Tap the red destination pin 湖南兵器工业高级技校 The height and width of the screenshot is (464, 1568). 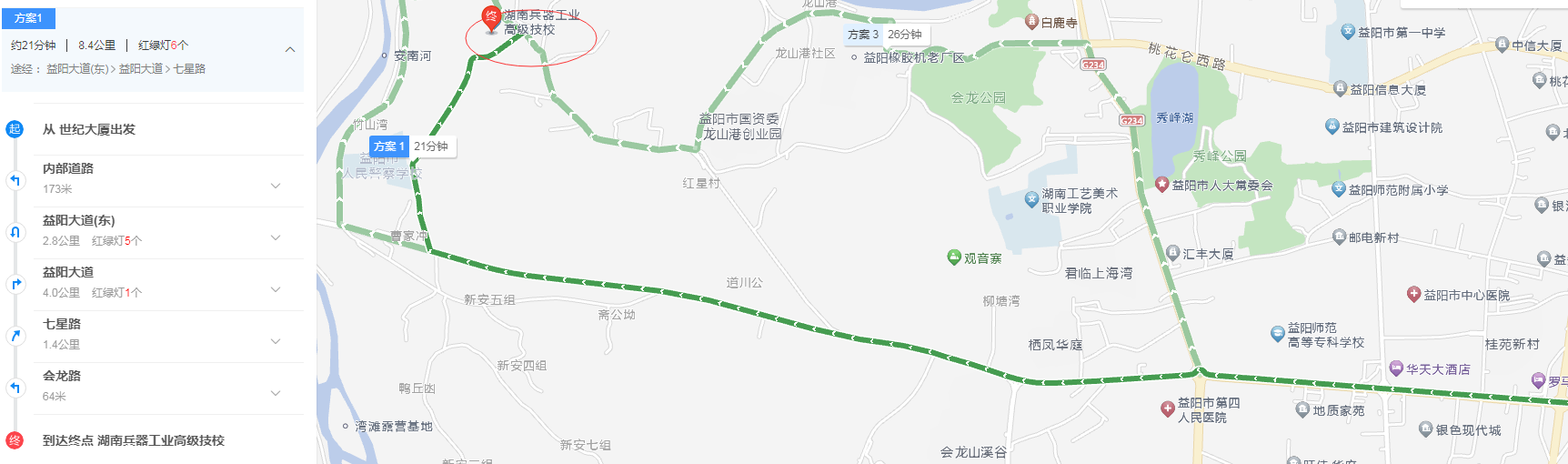[x=491, y=18]
